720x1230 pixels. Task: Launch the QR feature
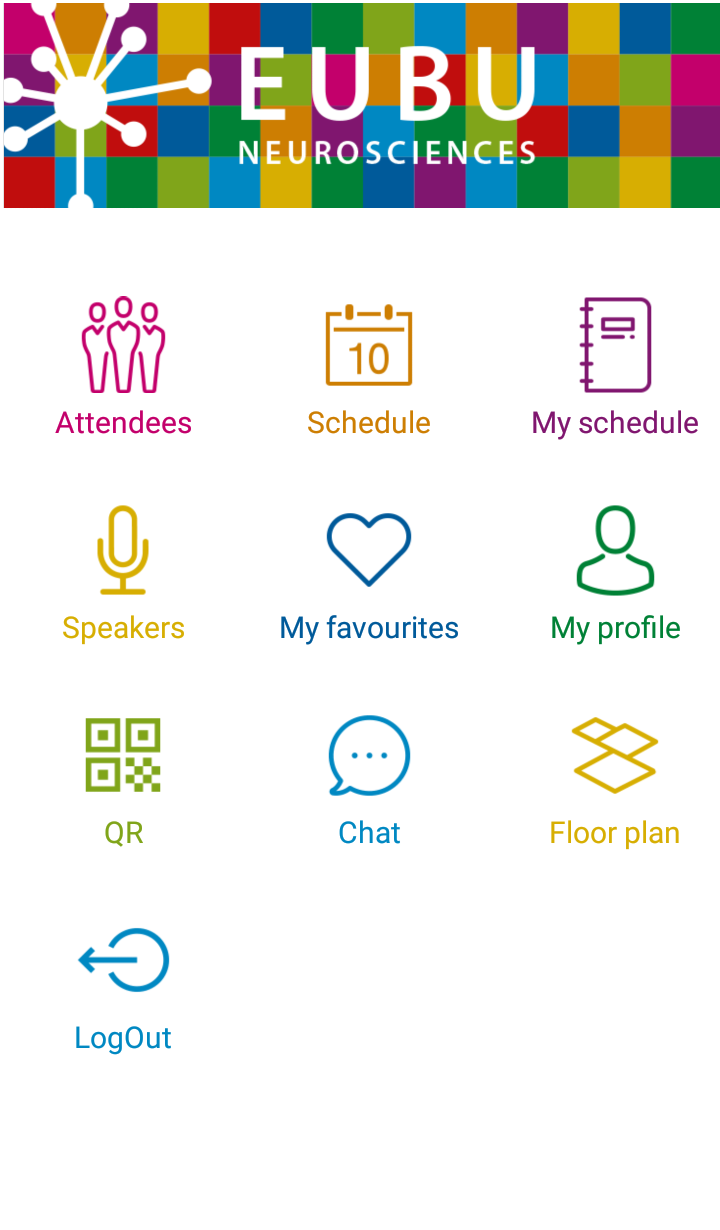click(123, 777)
